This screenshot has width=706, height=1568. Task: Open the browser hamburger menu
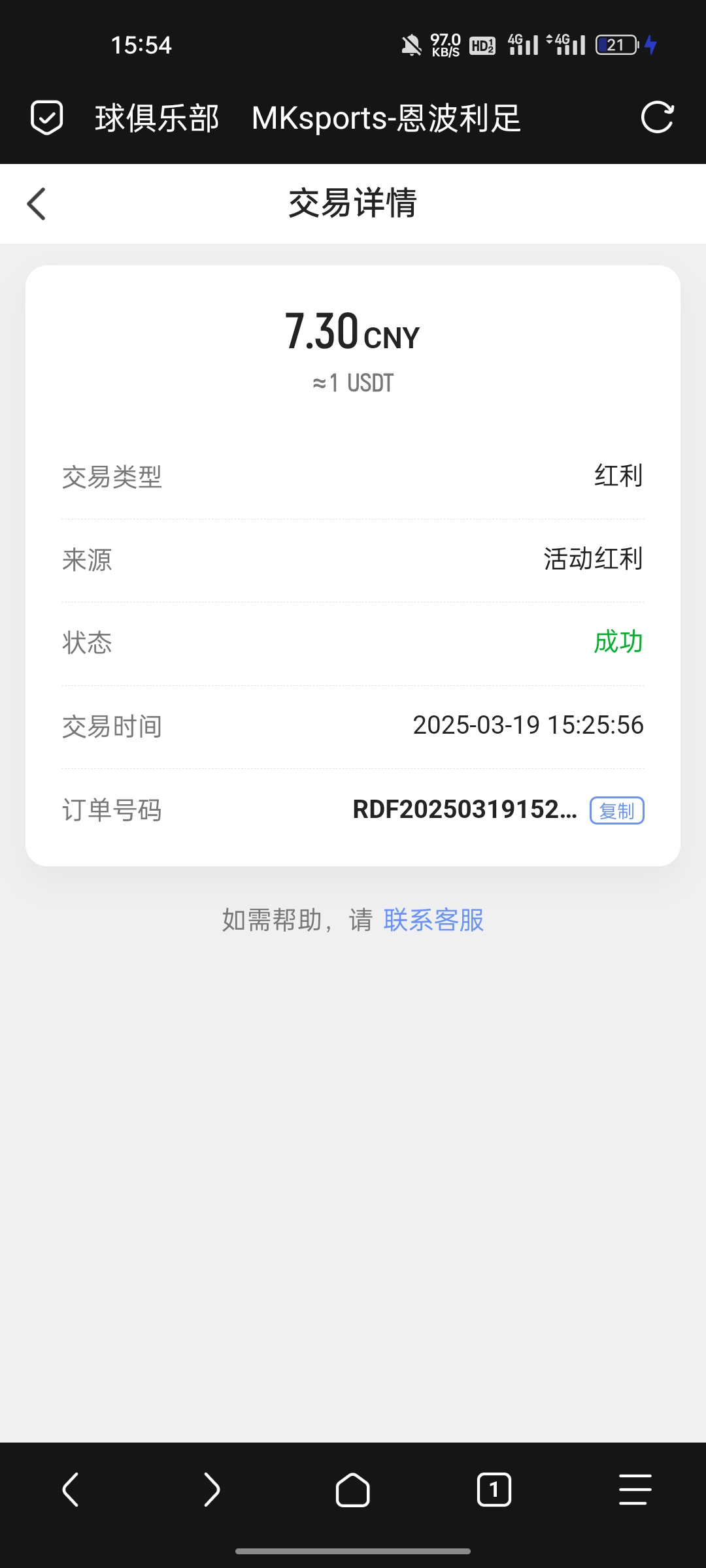[x=635, y=1490]
